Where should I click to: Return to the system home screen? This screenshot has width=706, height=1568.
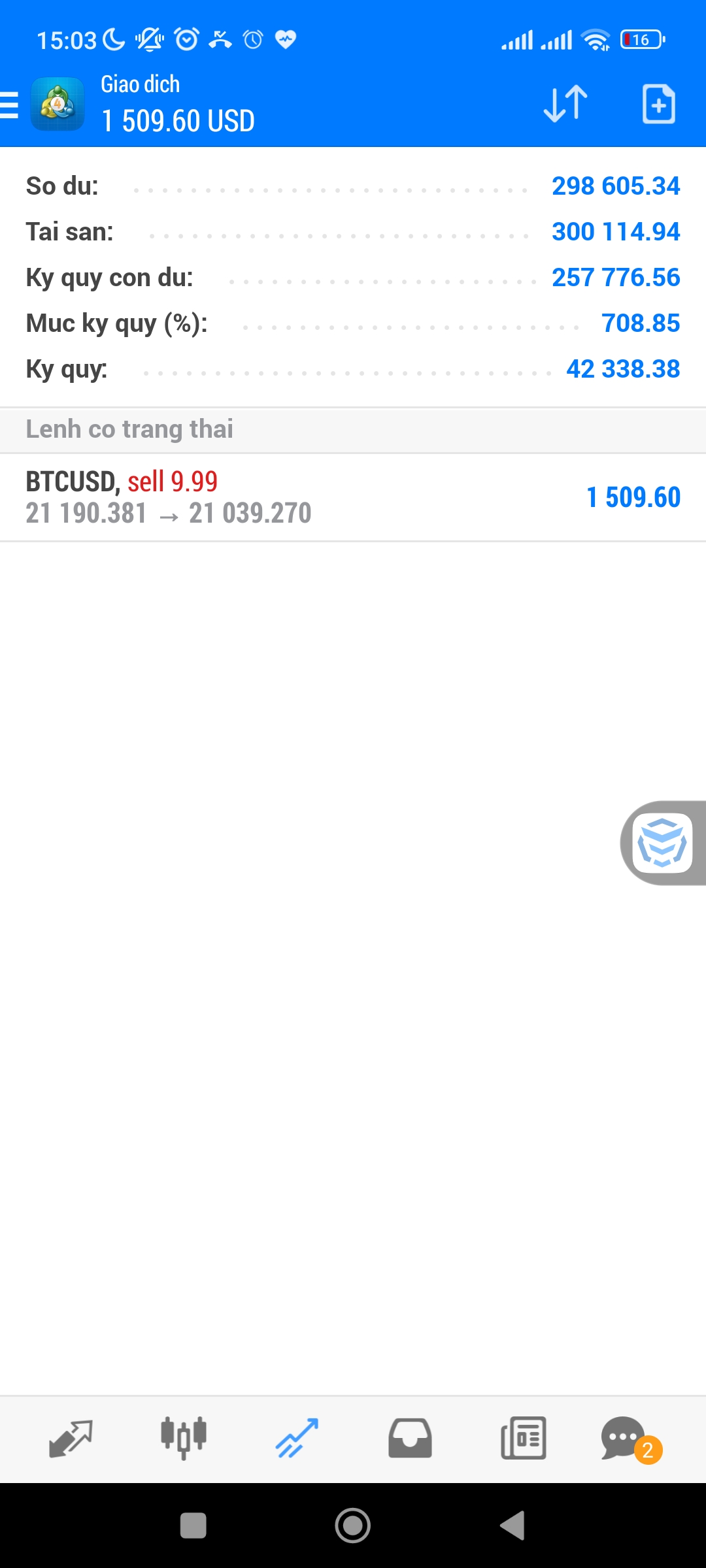[353, 1526]
